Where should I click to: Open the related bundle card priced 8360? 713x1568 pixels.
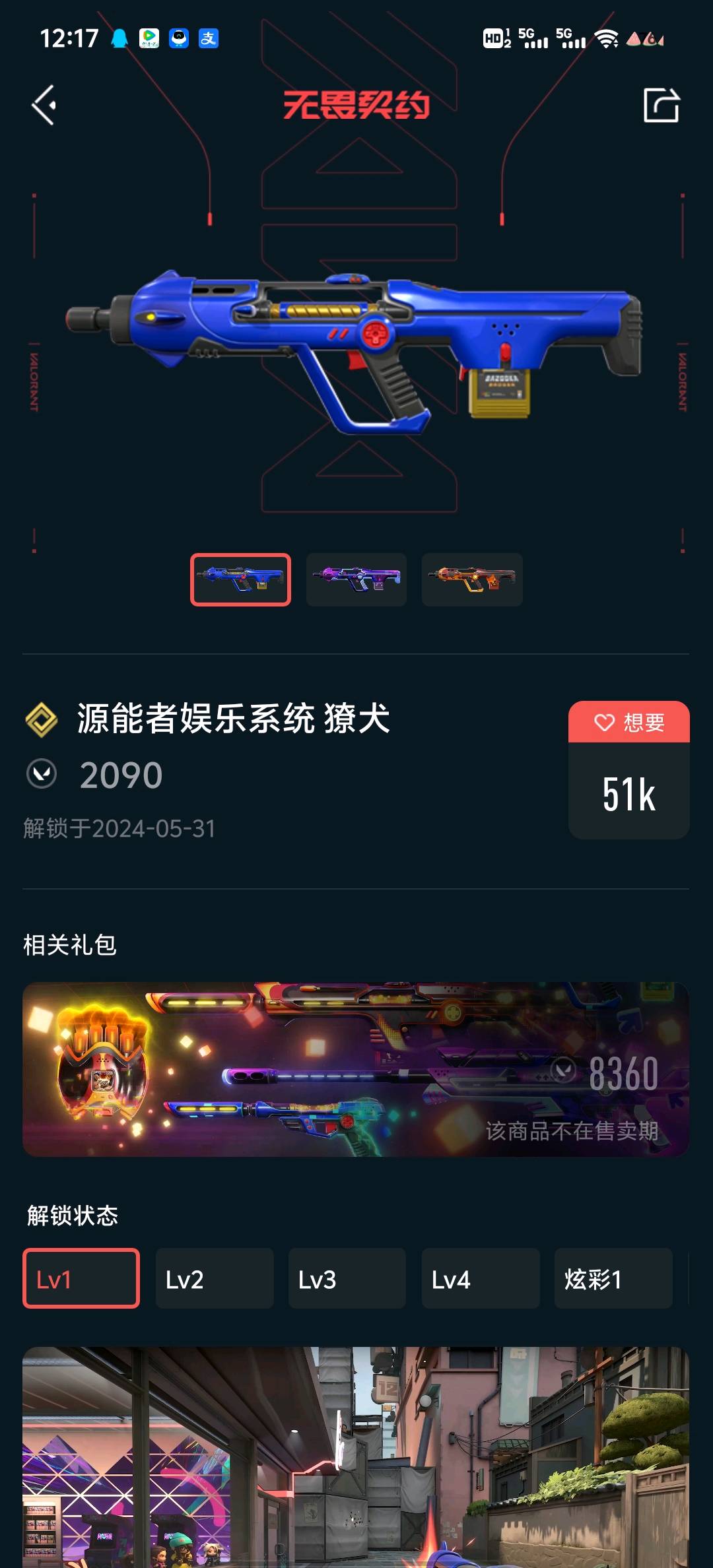356,1069
